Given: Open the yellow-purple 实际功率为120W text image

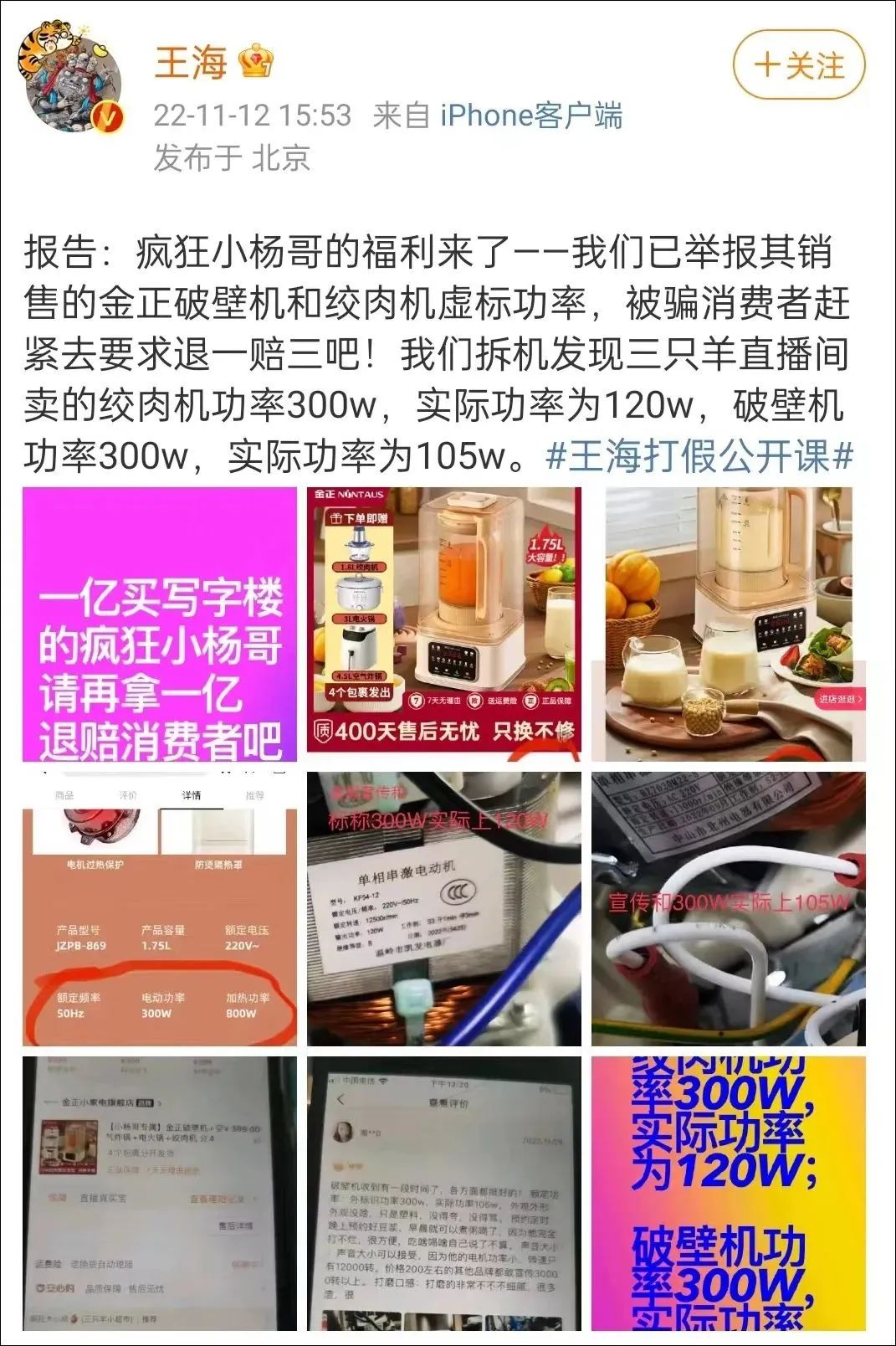Looking at the screenshot, I should coord(728,1194).
